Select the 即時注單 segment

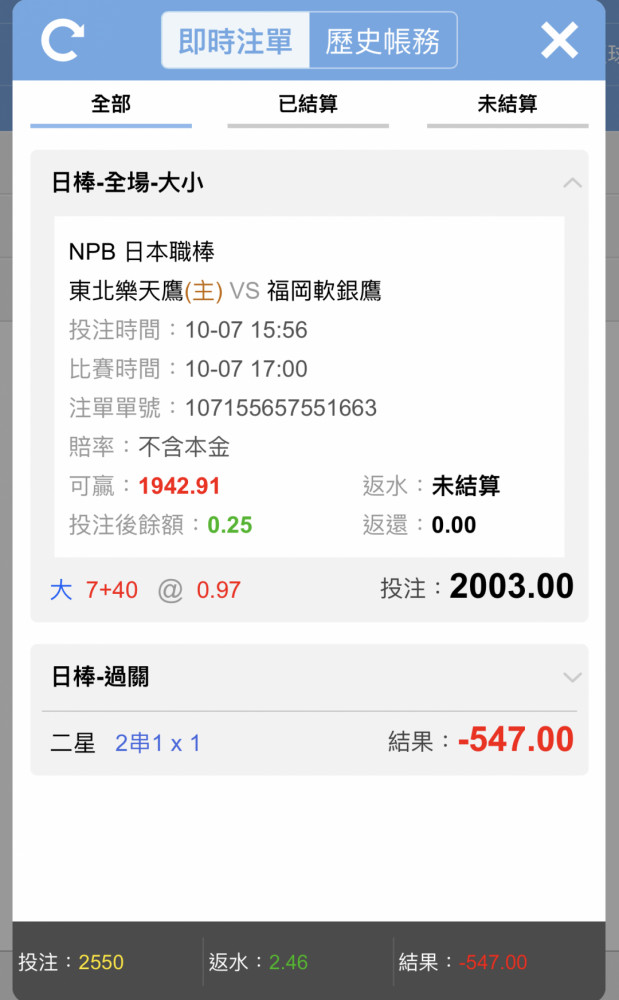(x=235, y=40)
